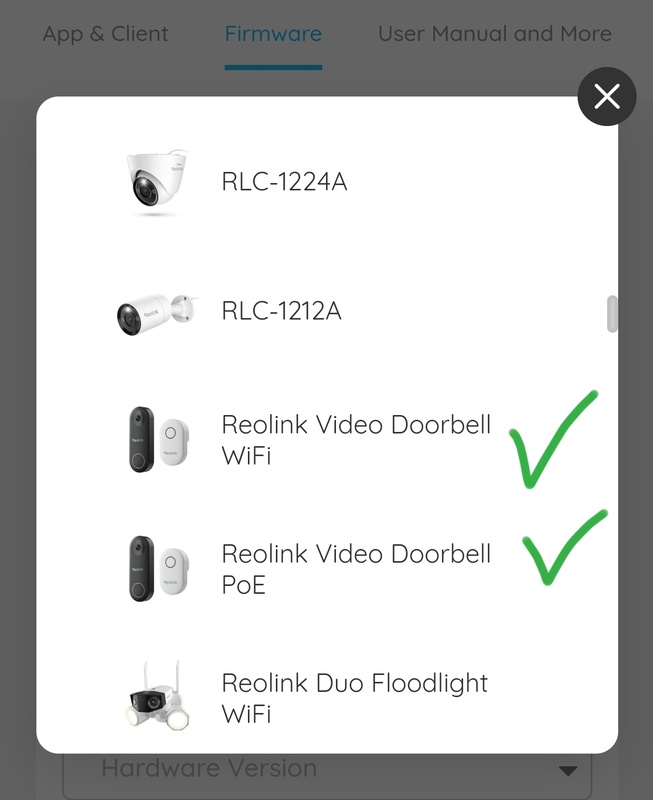Switch to the App & Client tab
Viewport: 653px width, 800px height.
[105, 34]
